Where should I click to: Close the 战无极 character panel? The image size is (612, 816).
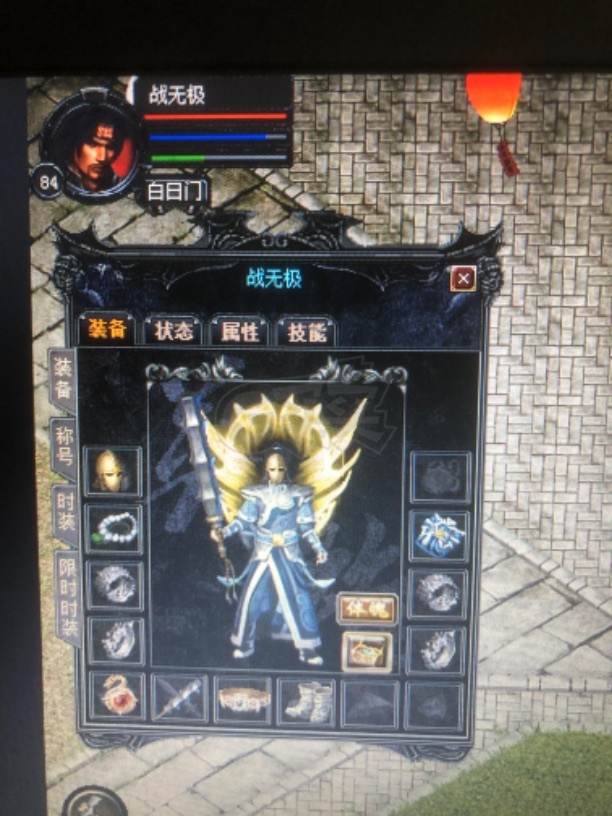462,279
